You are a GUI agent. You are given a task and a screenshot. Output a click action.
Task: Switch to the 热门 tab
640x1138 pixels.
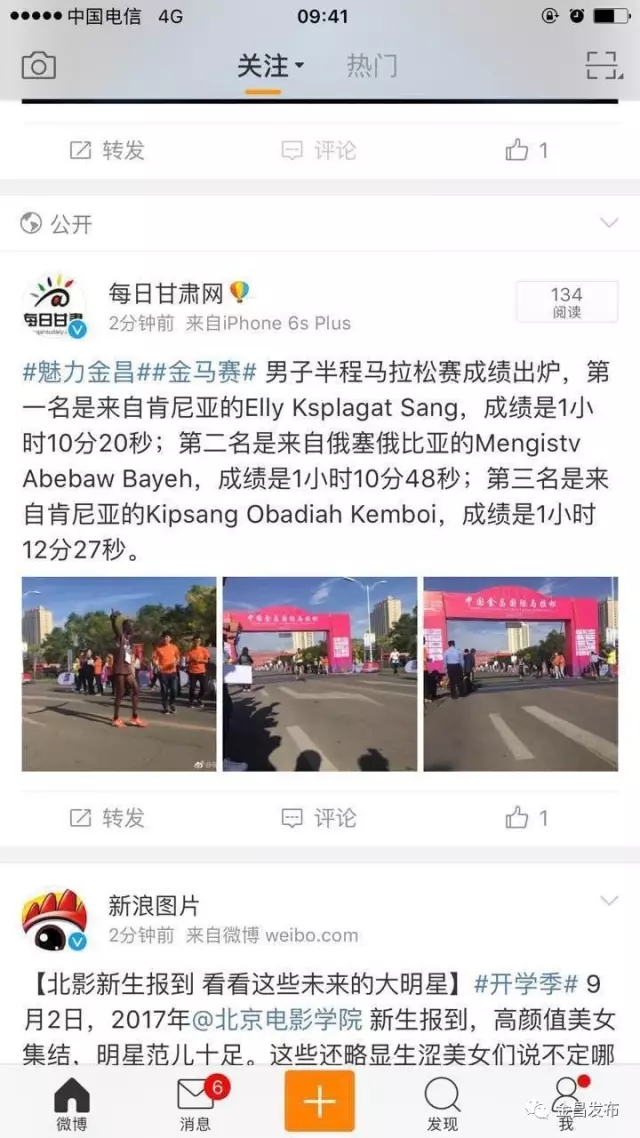pos(372,66)
